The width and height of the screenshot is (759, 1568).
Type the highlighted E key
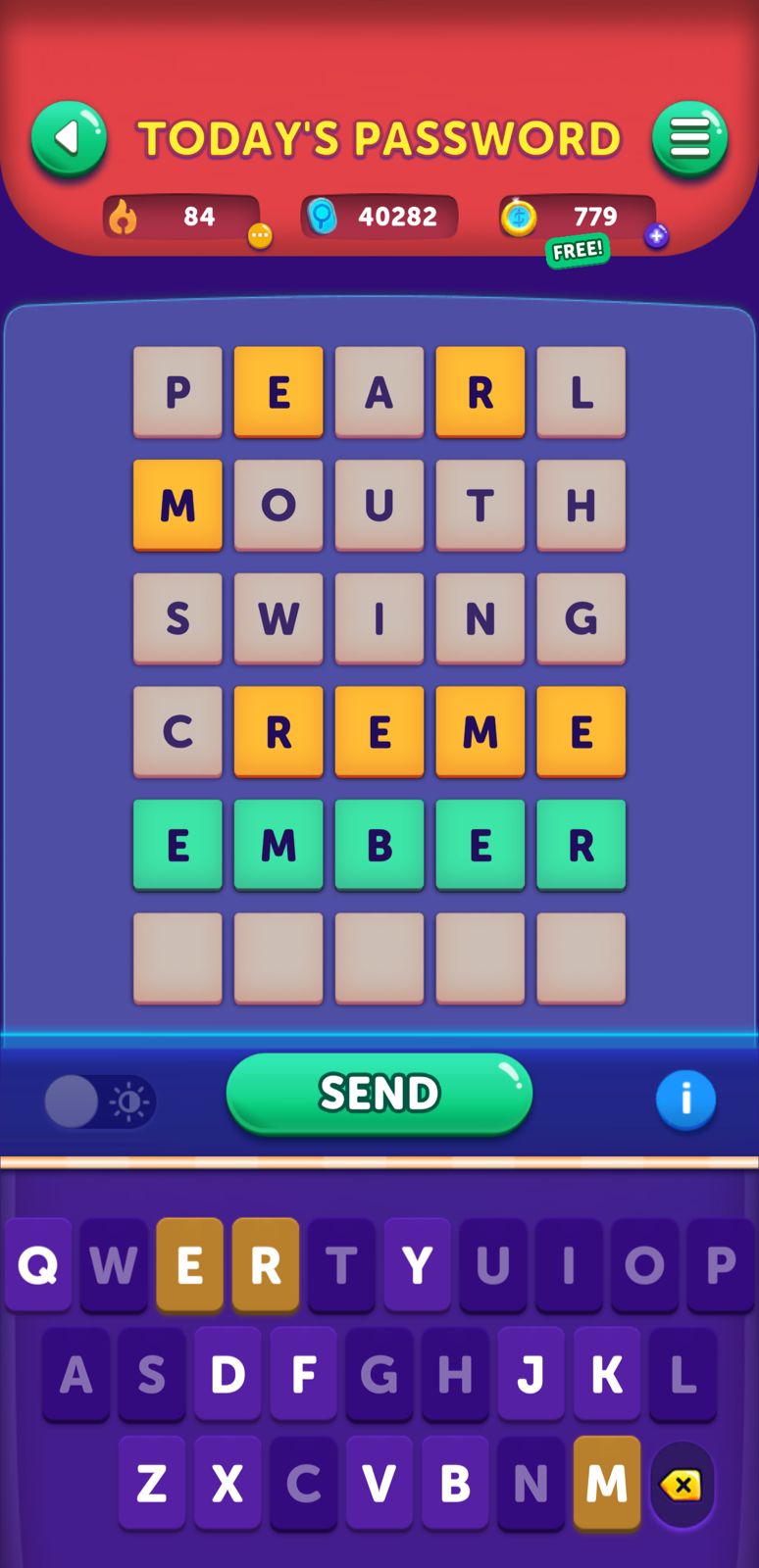click(189, 1265)
